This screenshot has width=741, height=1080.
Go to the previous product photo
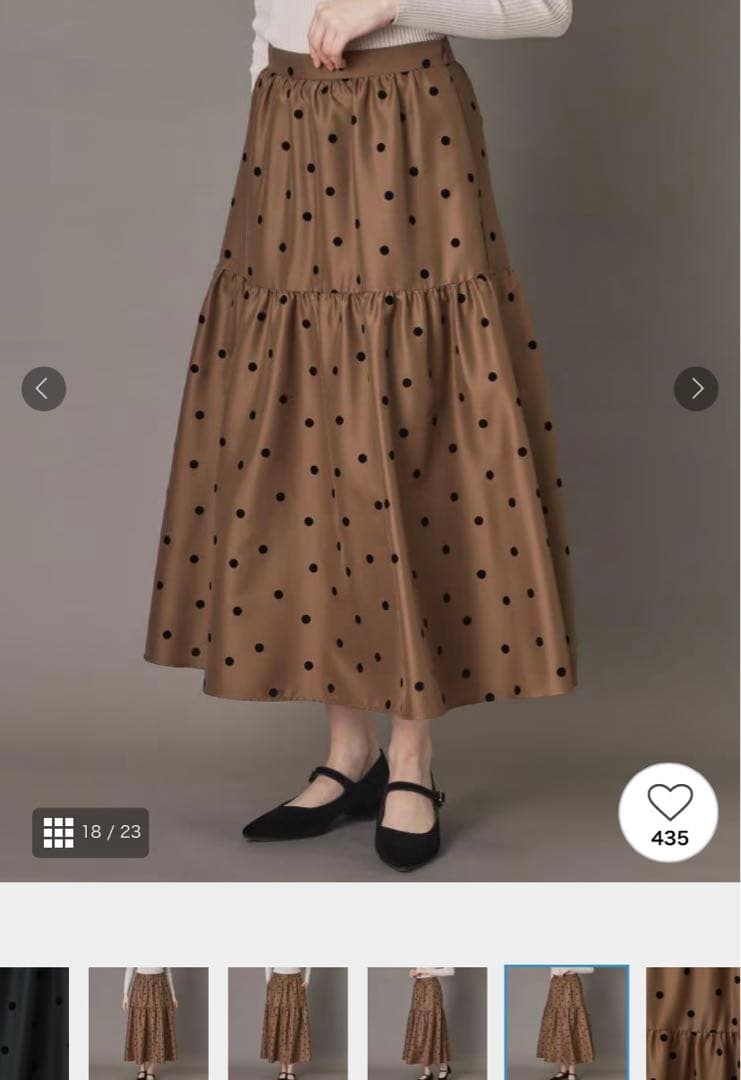44,389
